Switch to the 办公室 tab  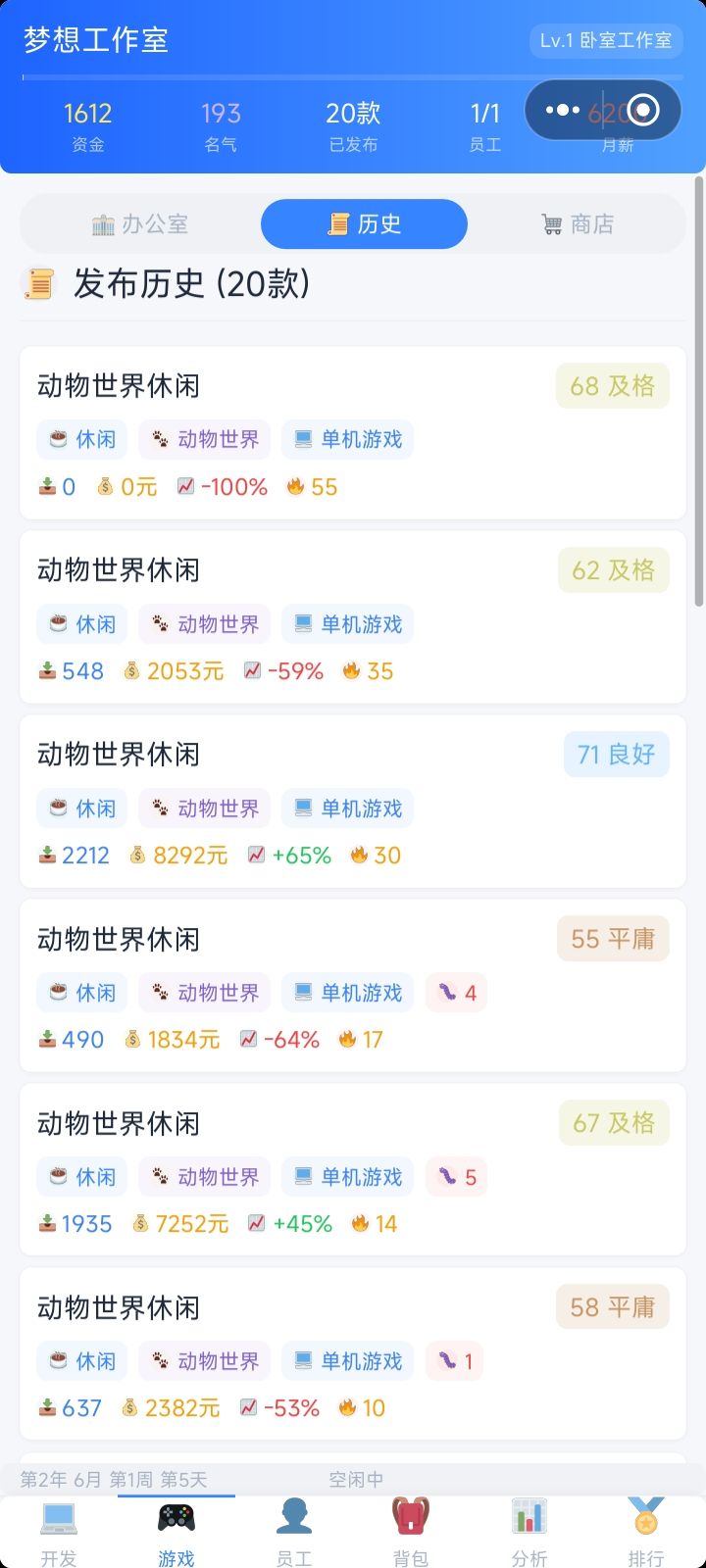click(x=140, y=224)
